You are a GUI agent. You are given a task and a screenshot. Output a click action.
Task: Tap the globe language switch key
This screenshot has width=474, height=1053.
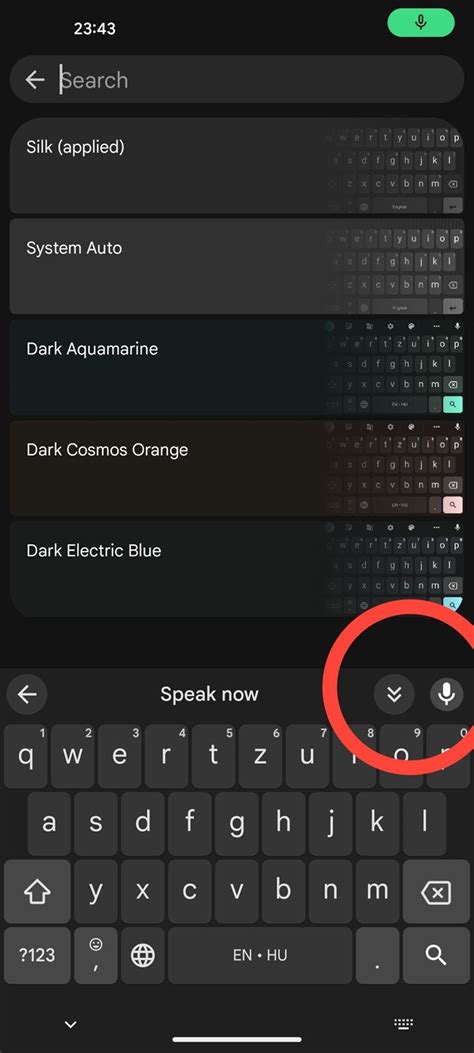click(143, 955)
